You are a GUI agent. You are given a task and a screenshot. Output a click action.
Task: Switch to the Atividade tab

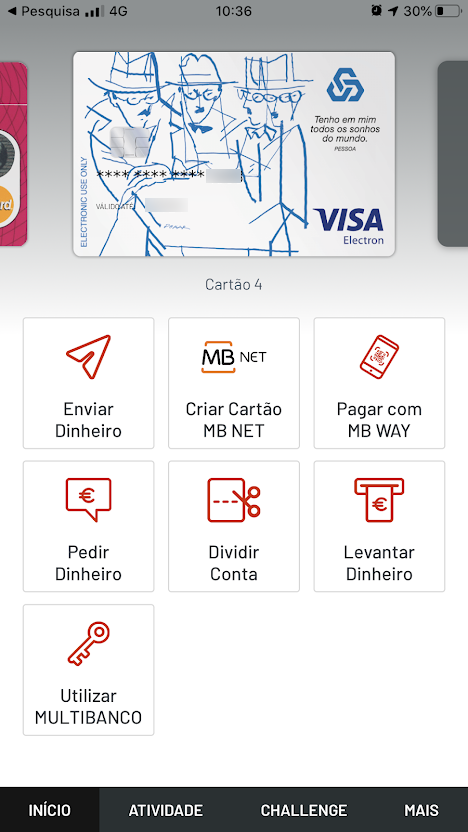click(166, 810)
